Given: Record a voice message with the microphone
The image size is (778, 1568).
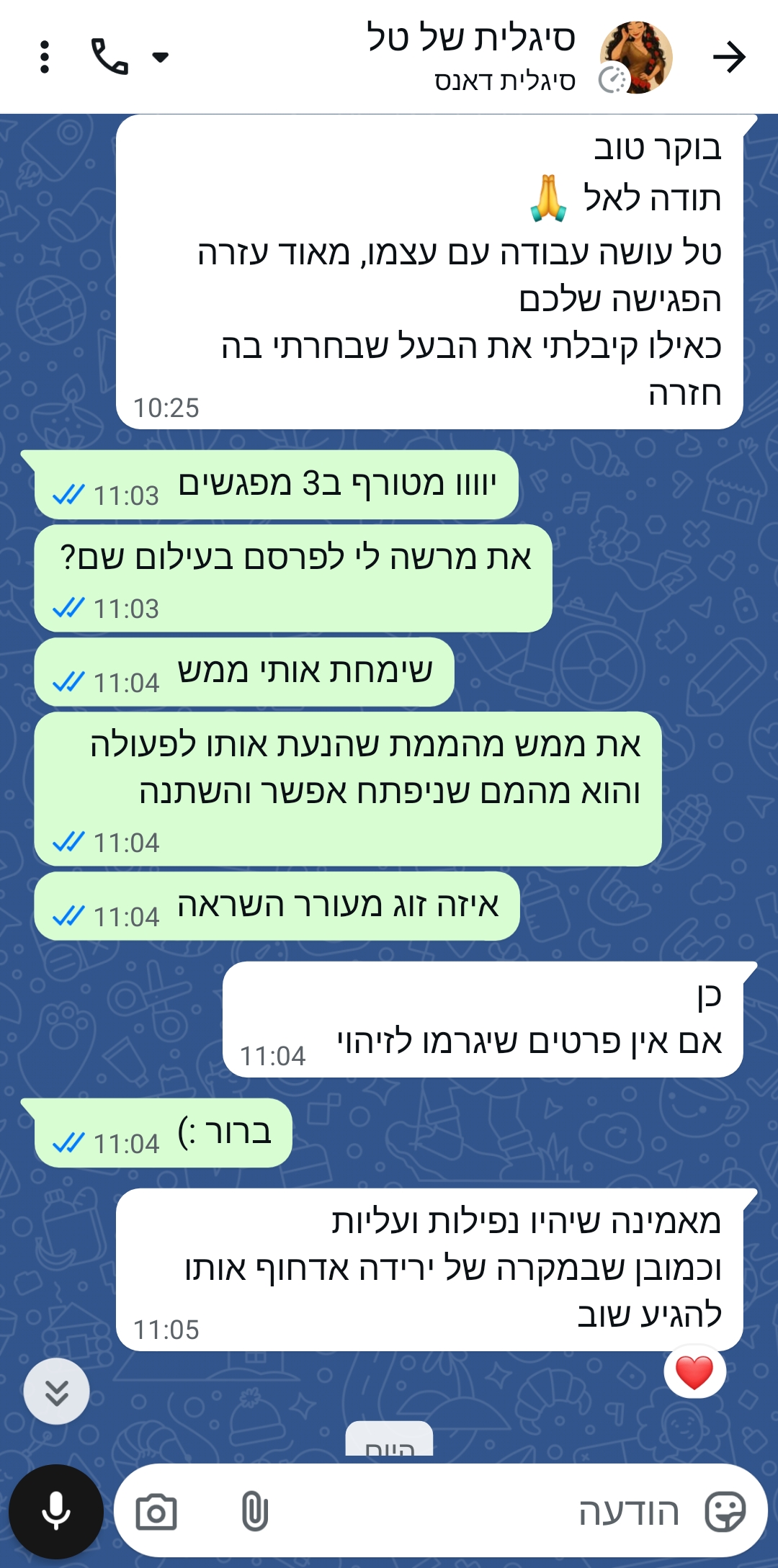Looking at the screenshot, I should (x=56, y=1511).
